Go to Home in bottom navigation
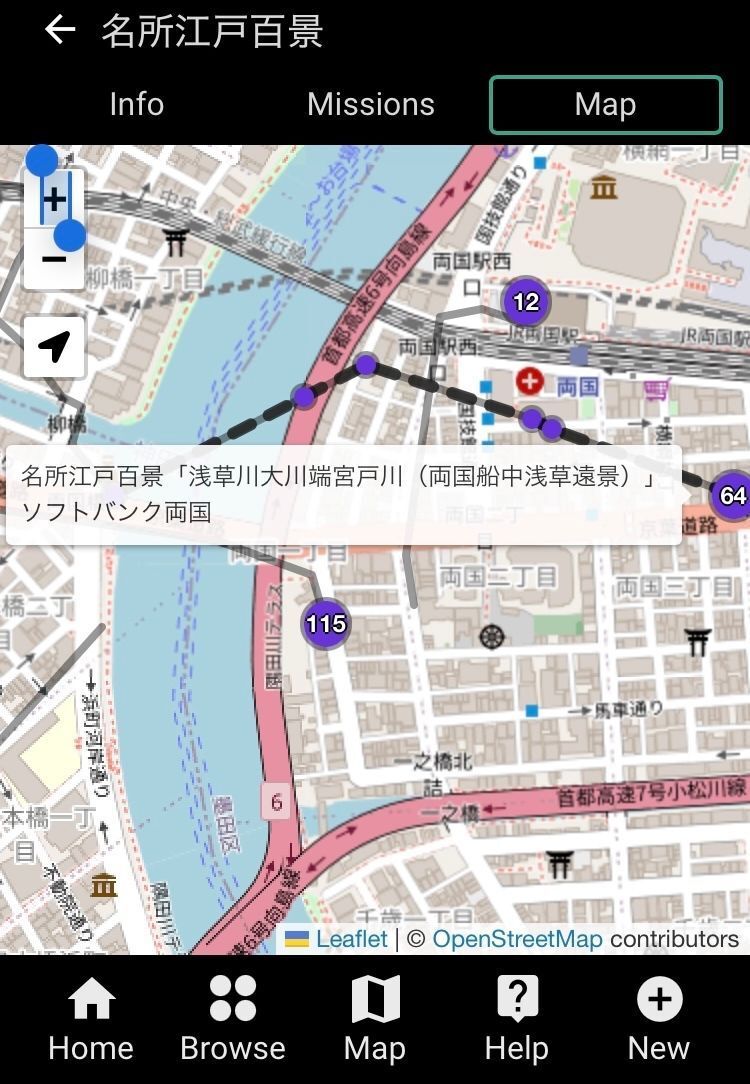 click(91, 1018)
